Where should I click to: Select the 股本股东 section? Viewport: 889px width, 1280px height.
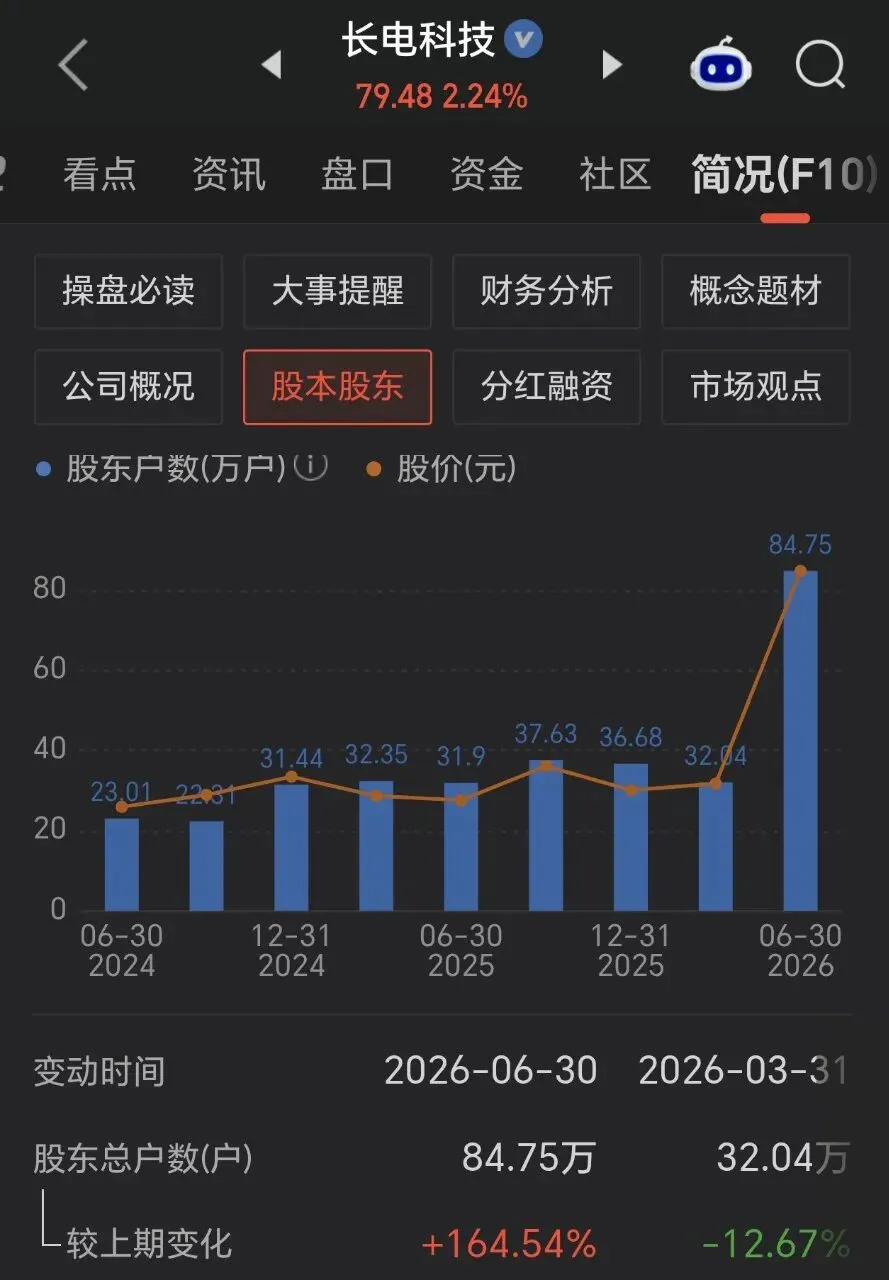[x=338, y=387]
